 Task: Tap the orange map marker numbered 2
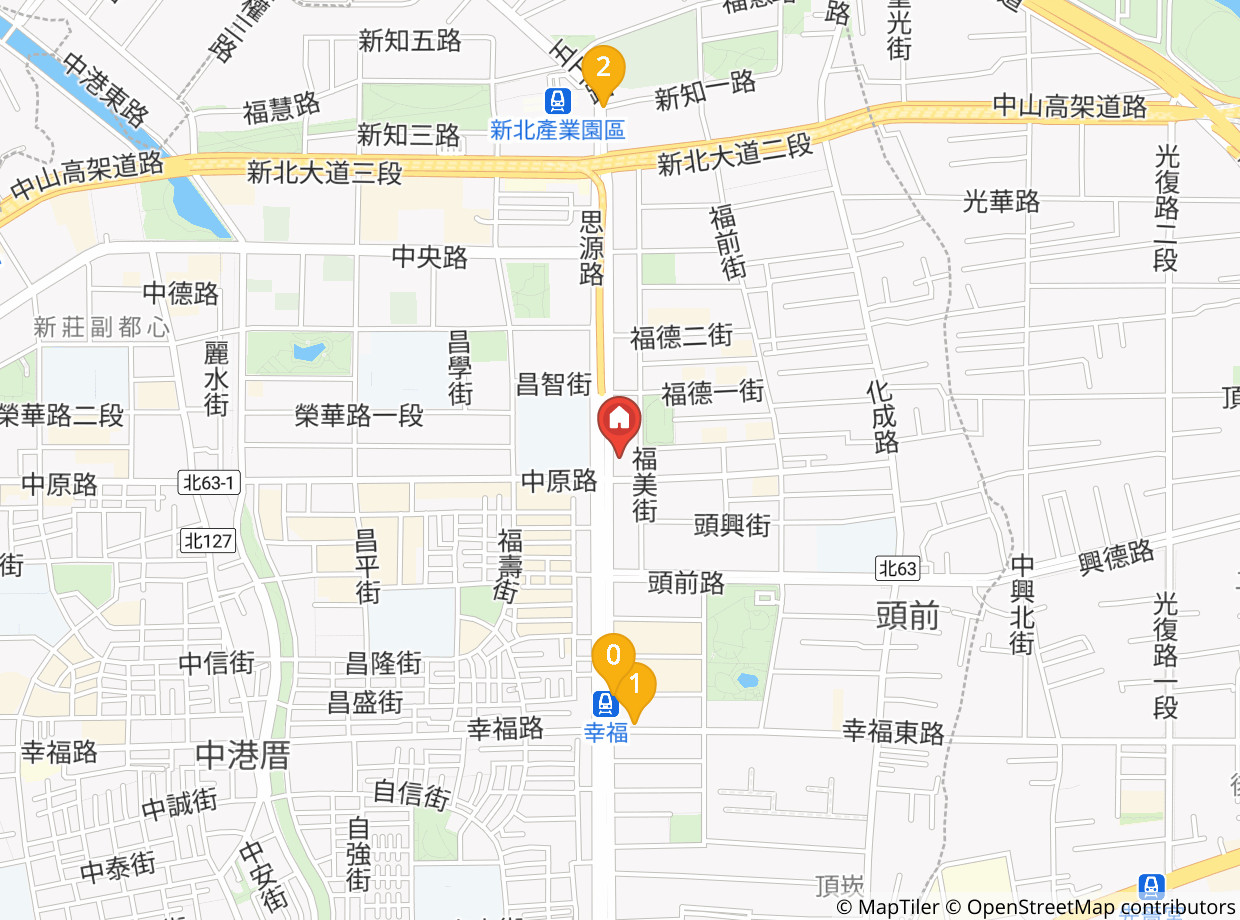[x=603, y=69]
